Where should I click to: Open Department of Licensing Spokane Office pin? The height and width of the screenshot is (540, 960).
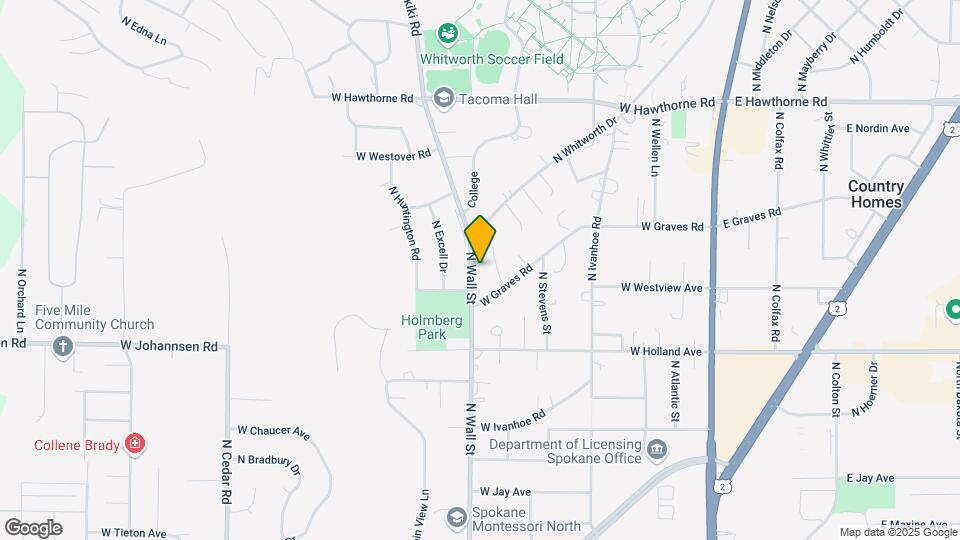pyautogui.click(x=656, y=447)
